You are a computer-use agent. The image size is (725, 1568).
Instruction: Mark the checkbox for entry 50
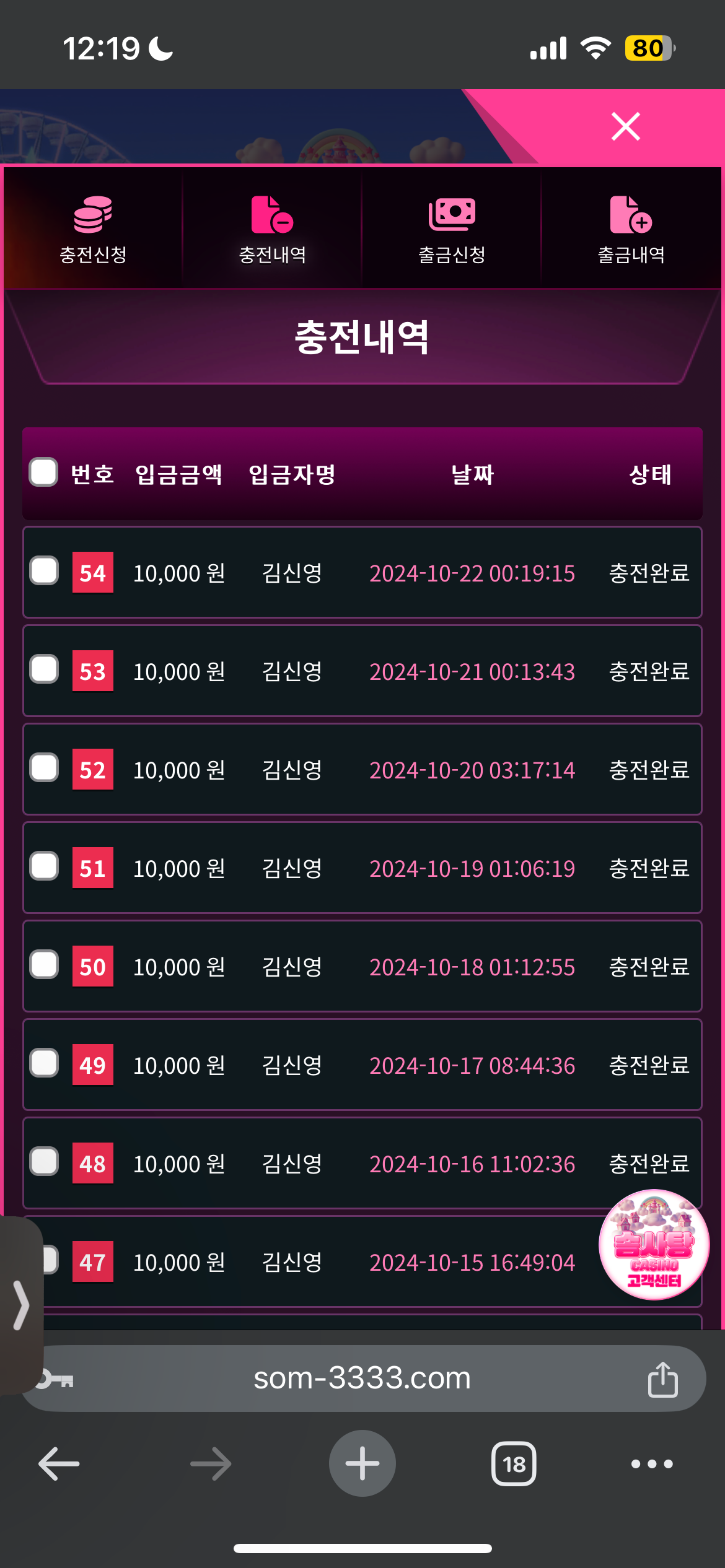(x=45, y=965)
